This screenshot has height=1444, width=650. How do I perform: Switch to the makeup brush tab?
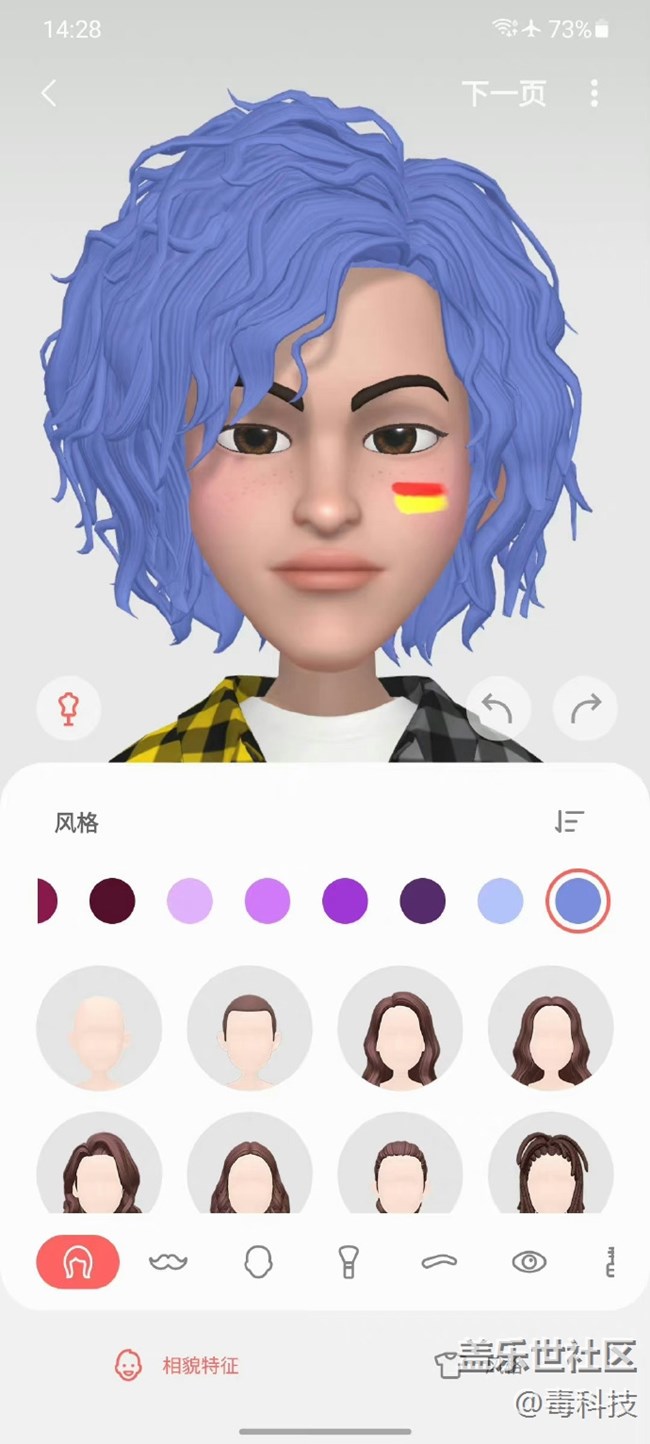point(348,1262)
